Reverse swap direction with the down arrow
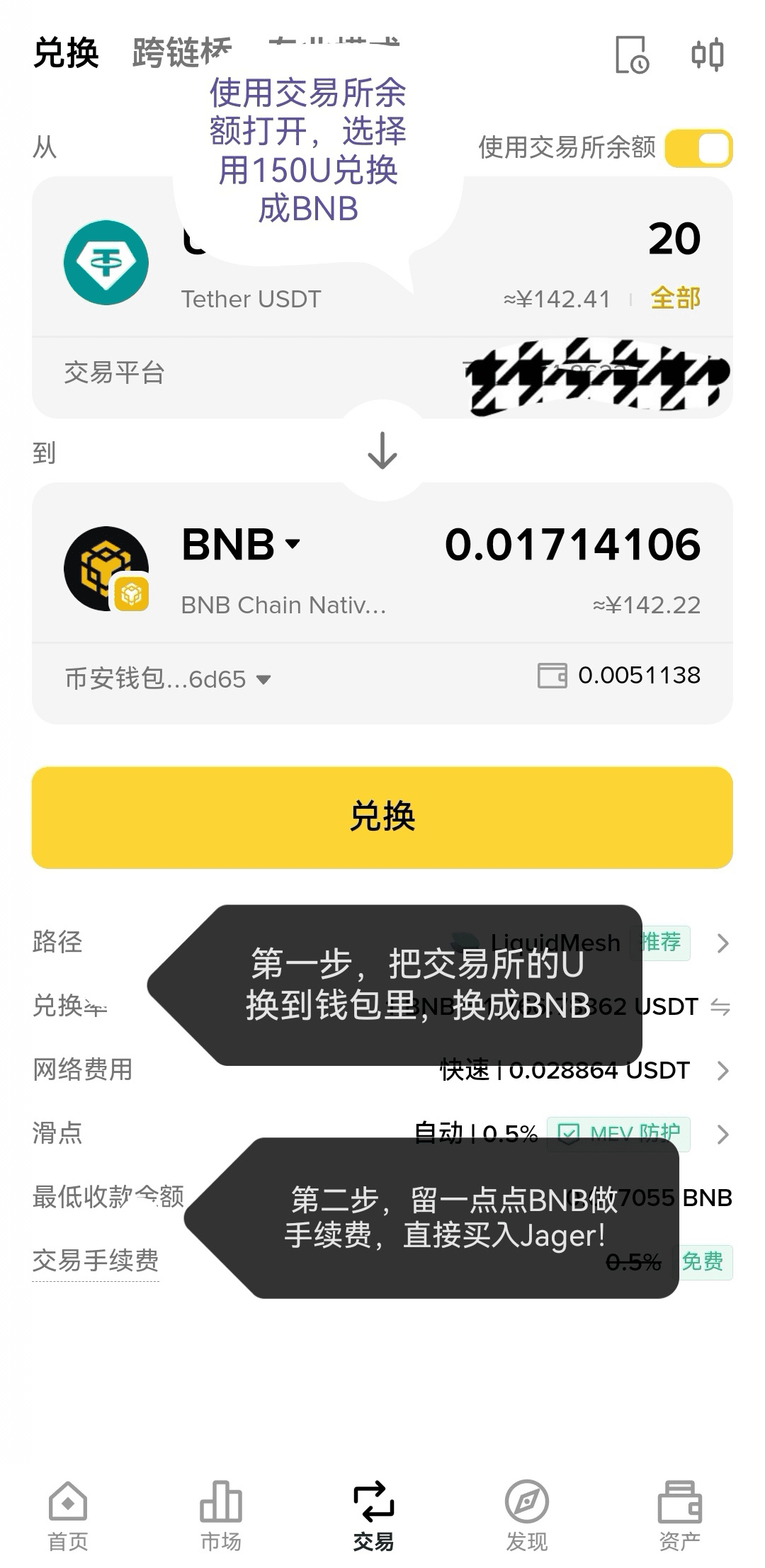This screenshot has width=765, height=1568. point(382,450)
